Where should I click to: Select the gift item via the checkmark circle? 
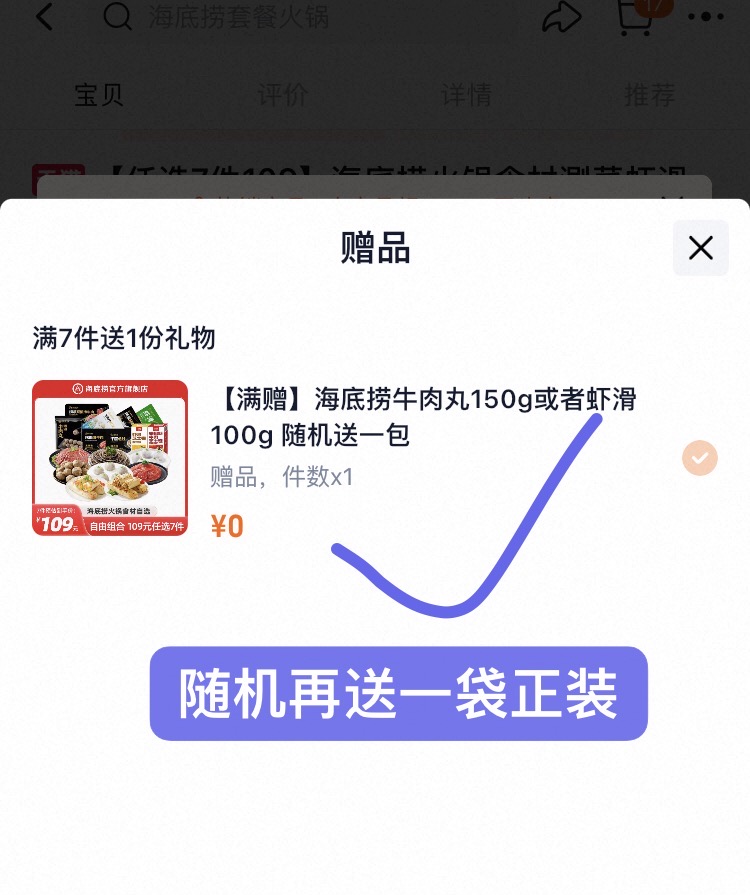pyautogui.click(x=700, y=458)
